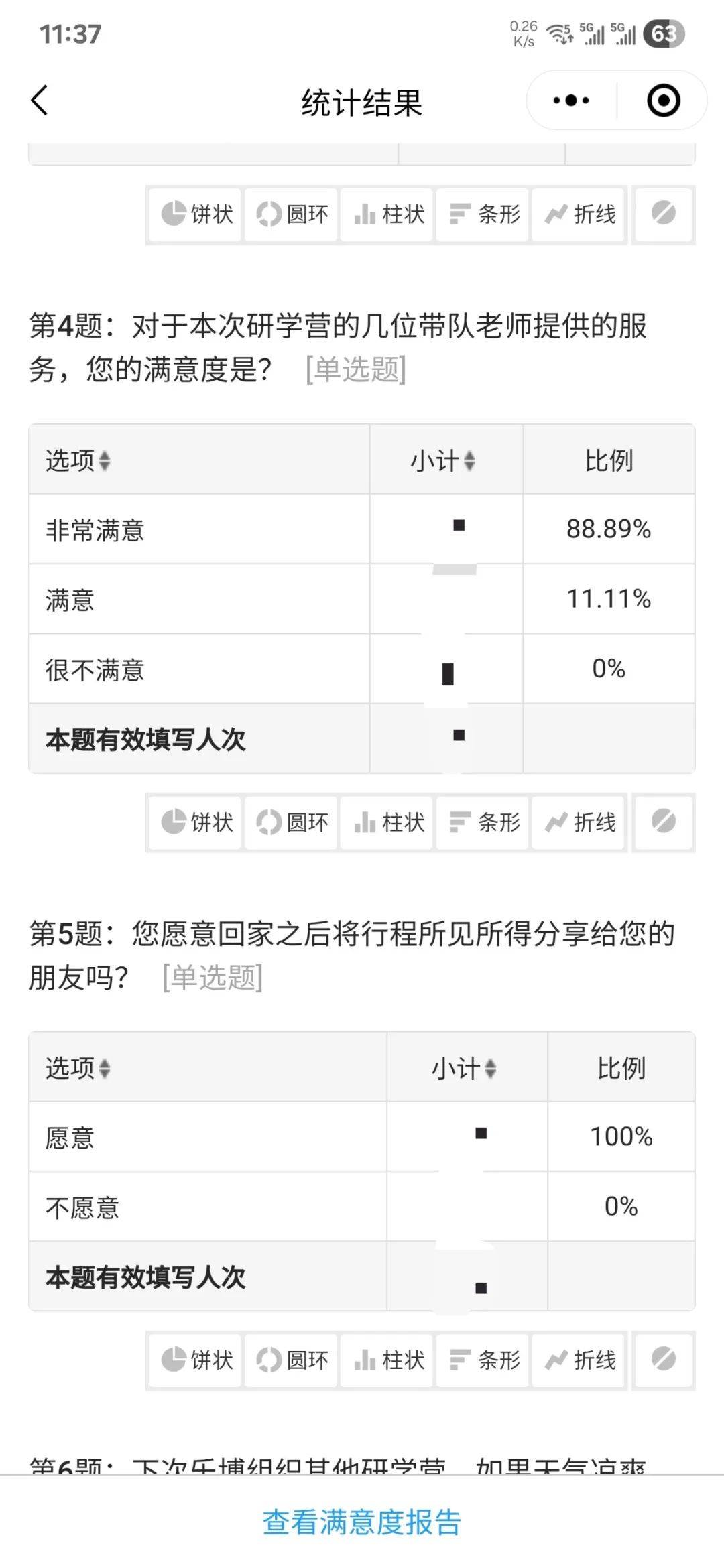This screenshot has height=1568, width=724.
Task: Show question 4 results as 折线 chart
Action: pos(579,822)
